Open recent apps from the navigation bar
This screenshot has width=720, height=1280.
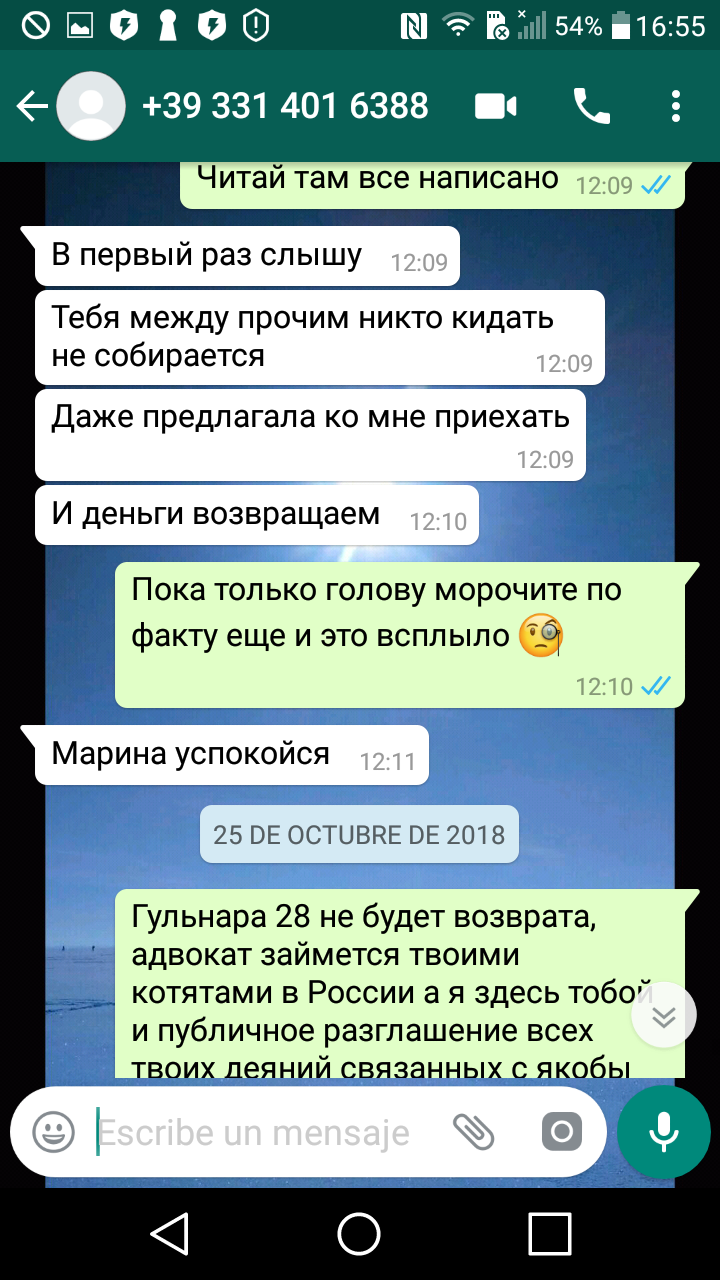(x=549, y=1233)
